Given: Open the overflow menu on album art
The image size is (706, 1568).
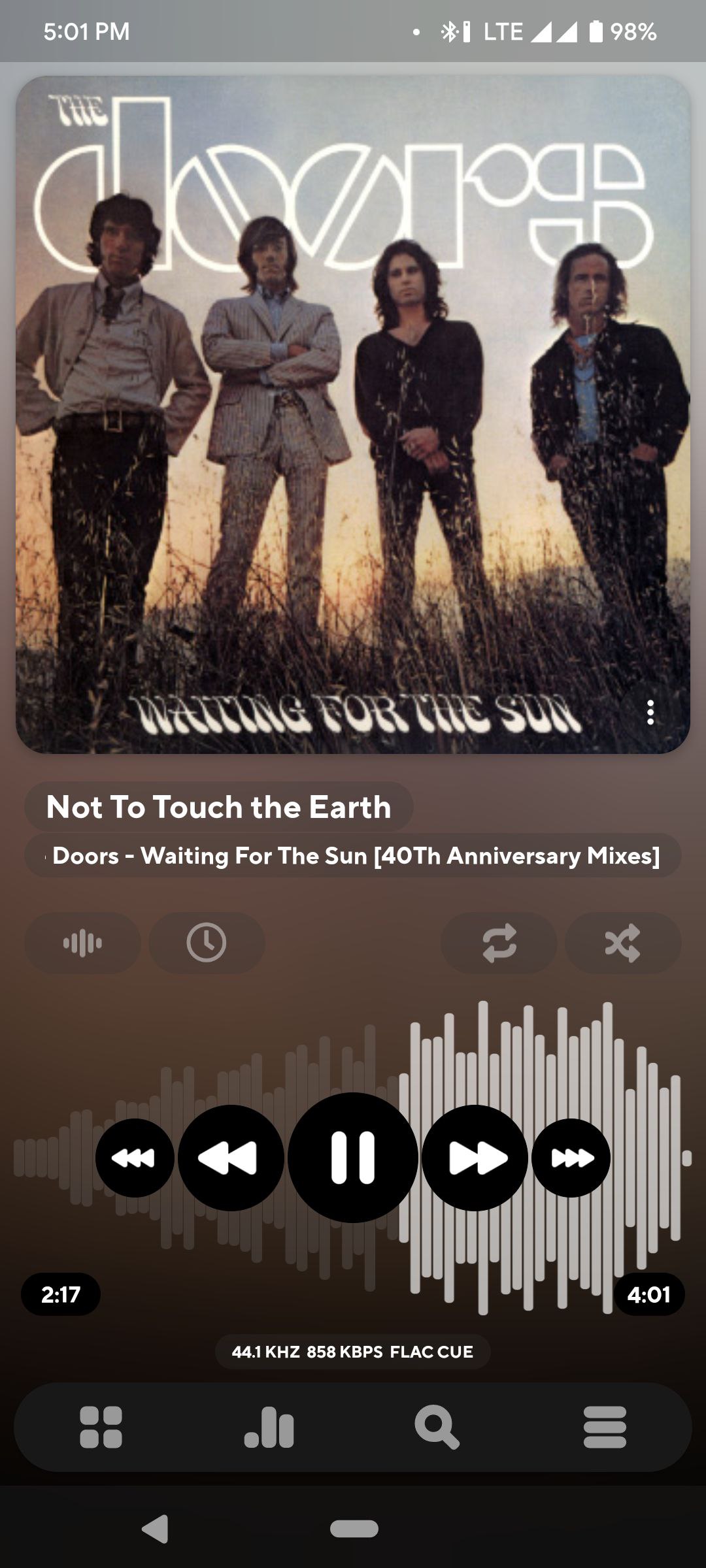Looking at the screenshot, I should [x=650, y=712].
